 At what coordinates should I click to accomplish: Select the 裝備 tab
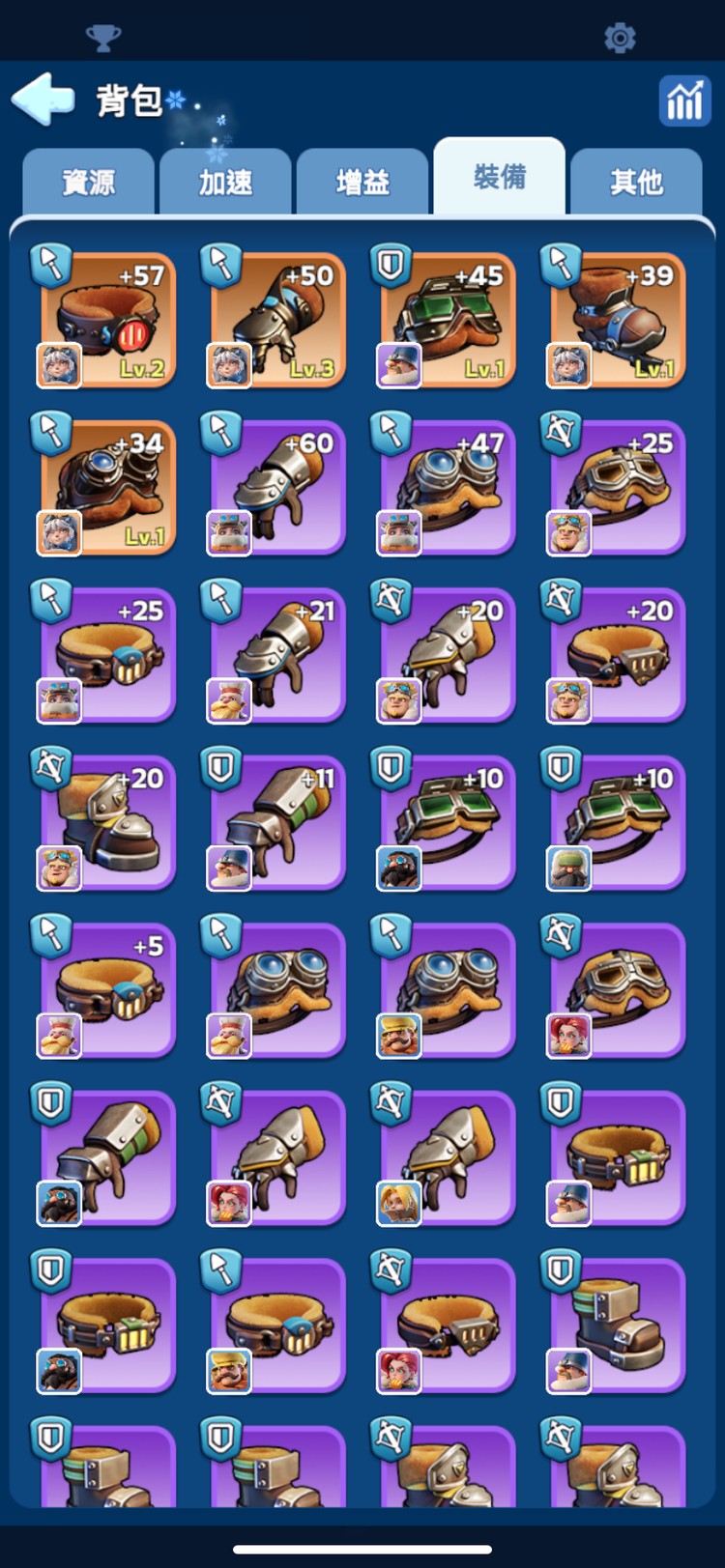coord(499,177)
